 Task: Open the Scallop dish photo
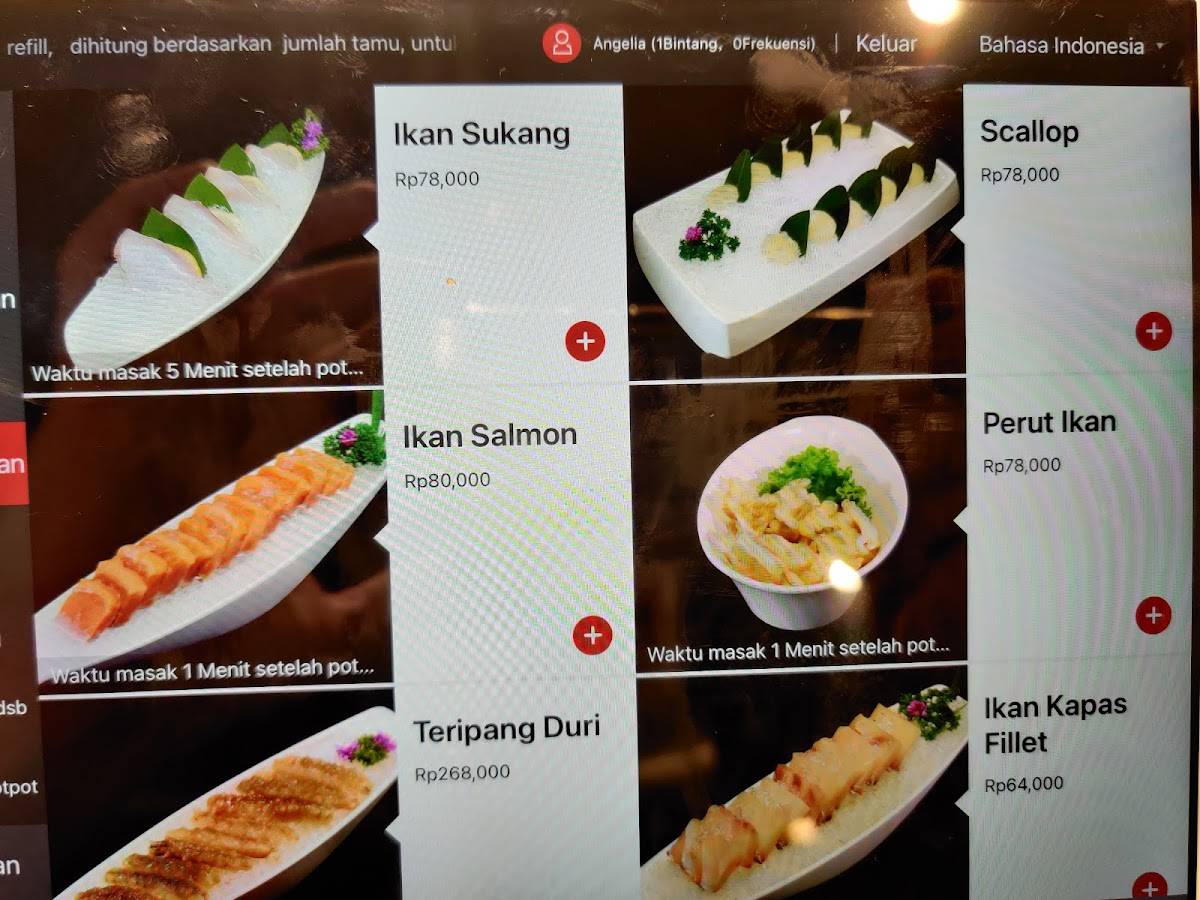795,230
